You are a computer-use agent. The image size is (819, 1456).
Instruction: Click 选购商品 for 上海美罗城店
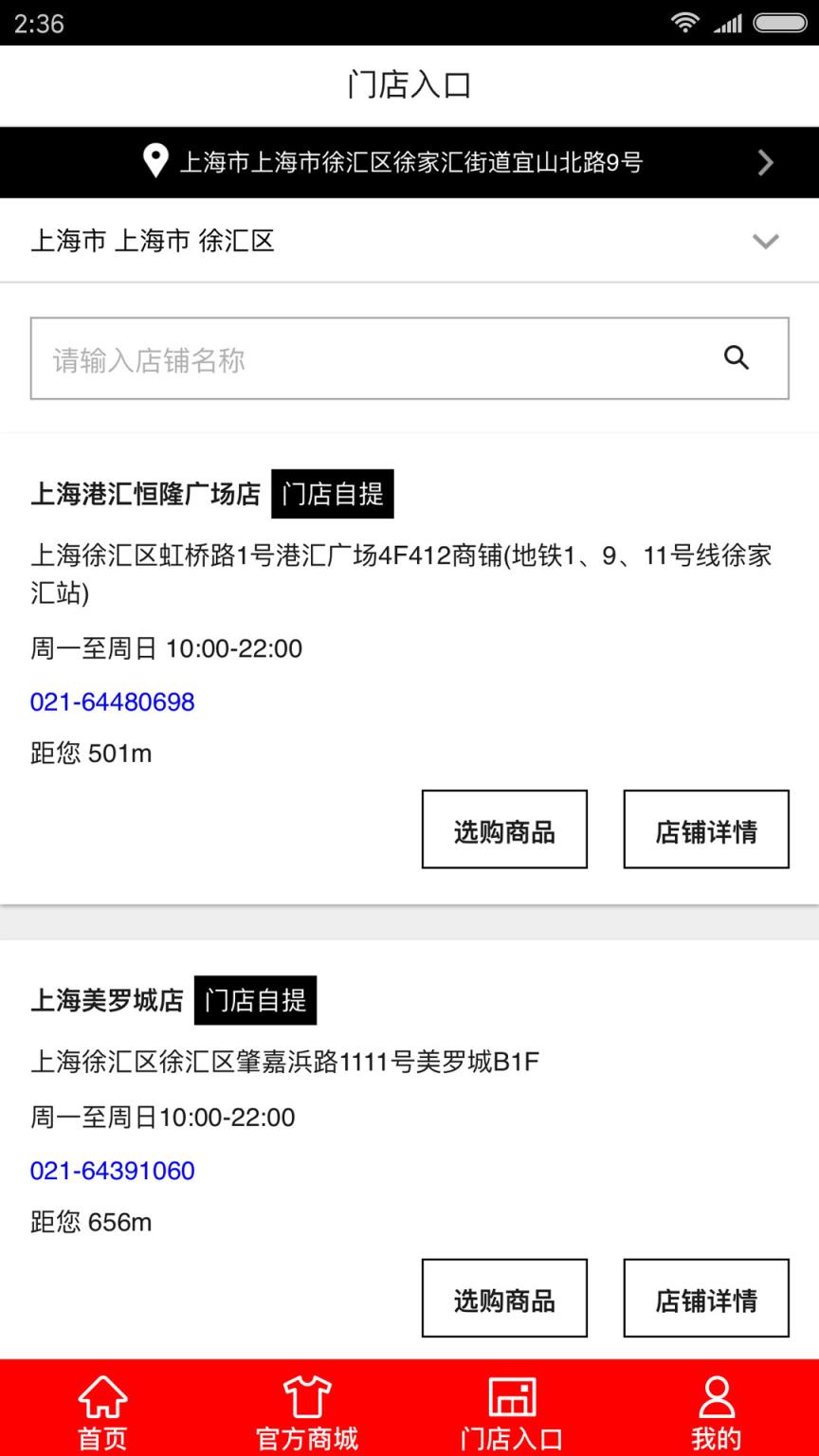(x=504, y=1298)
